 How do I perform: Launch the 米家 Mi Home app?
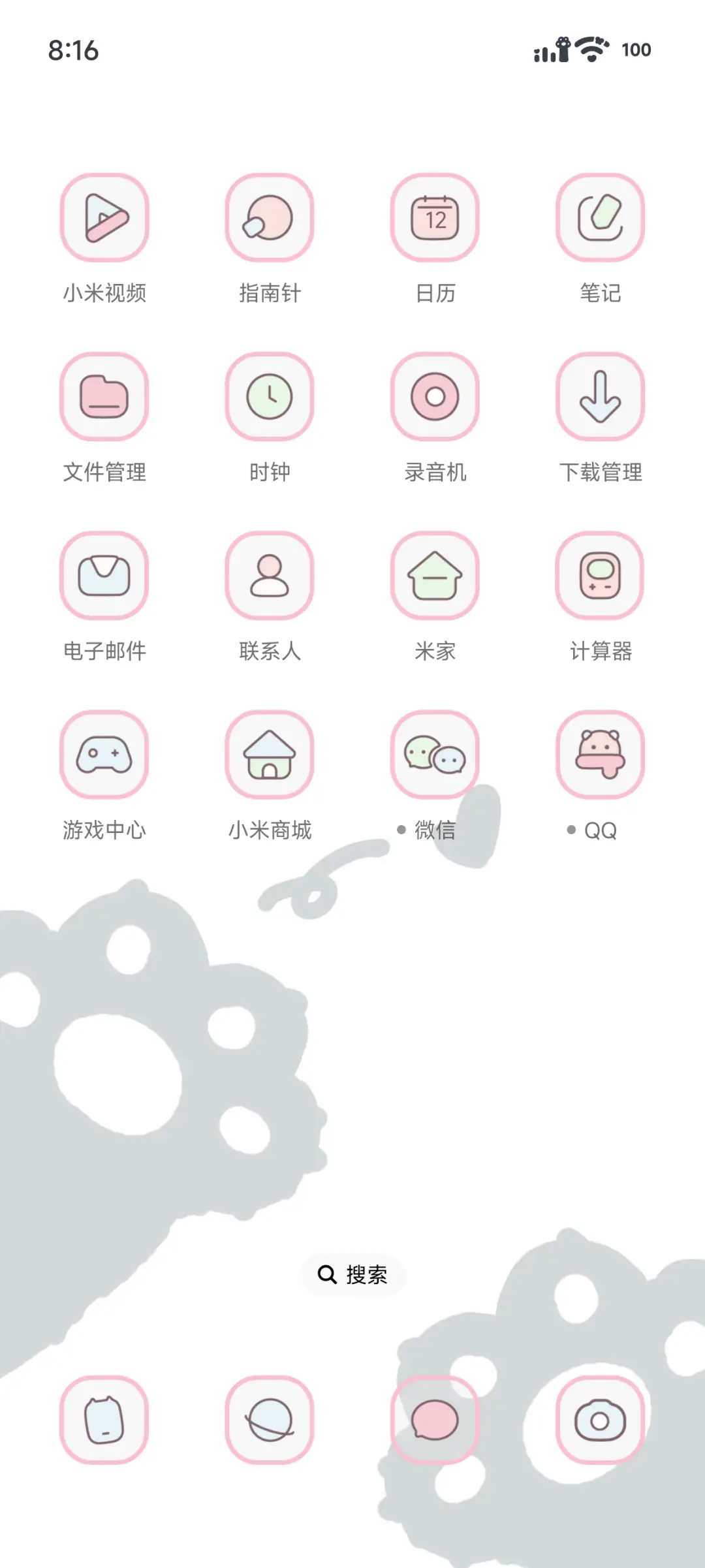click(435, 576)
